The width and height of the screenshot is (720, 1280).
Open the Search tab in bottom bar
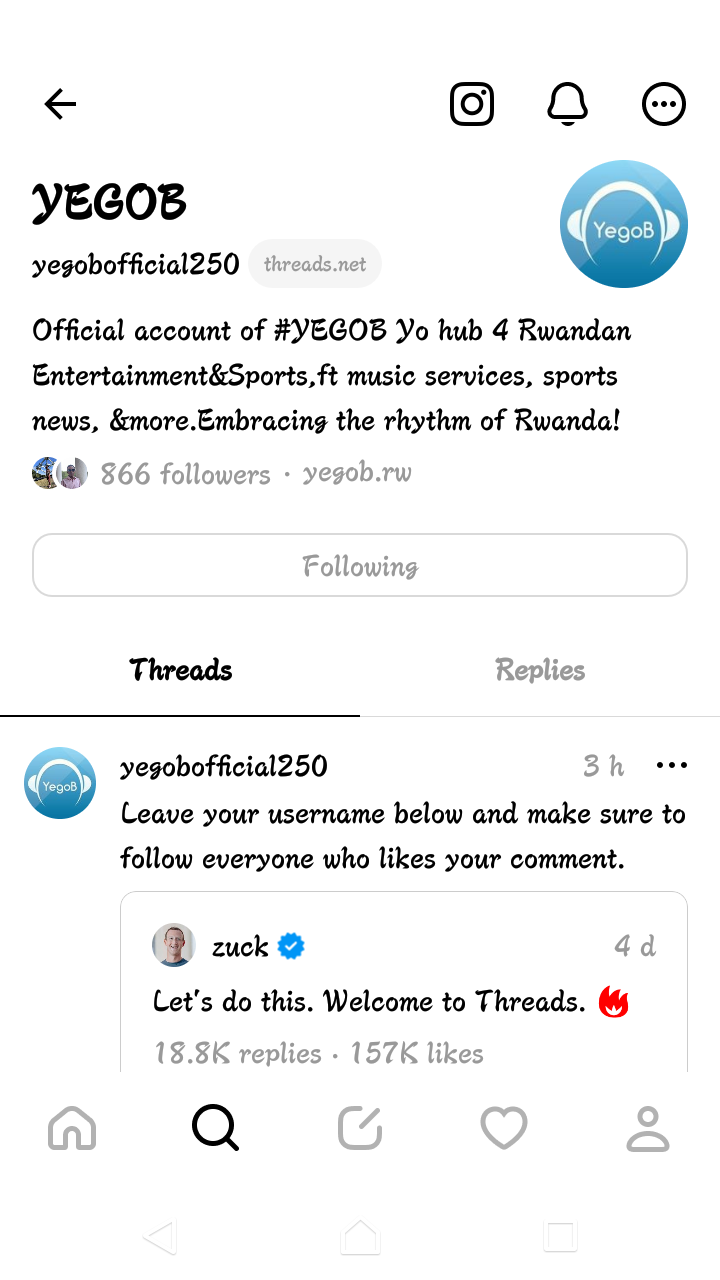pyautogui.click(x=215, y=1129)
